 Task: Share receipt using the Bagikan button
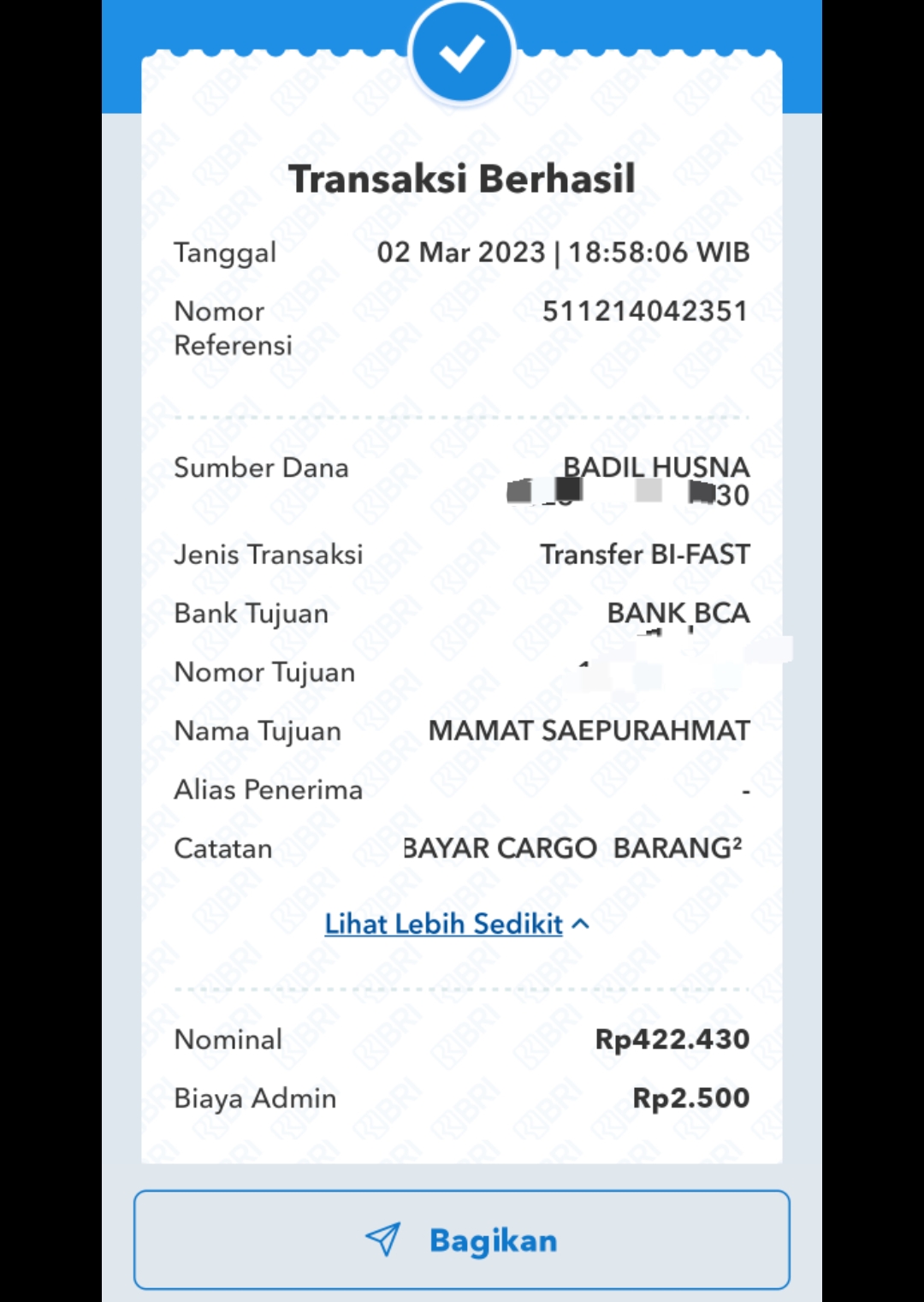462,1240
